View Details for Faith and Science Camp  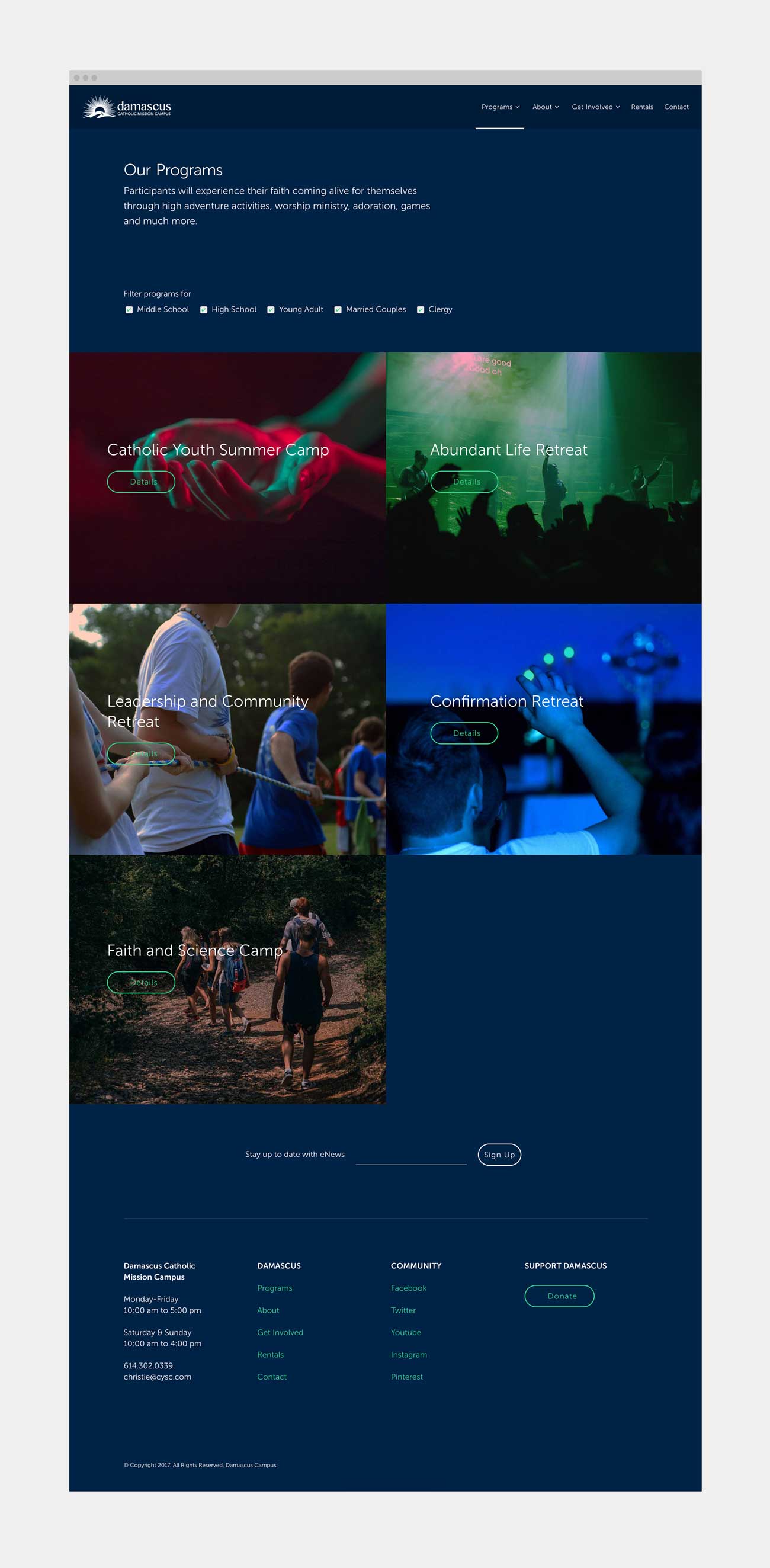[141, 982]
